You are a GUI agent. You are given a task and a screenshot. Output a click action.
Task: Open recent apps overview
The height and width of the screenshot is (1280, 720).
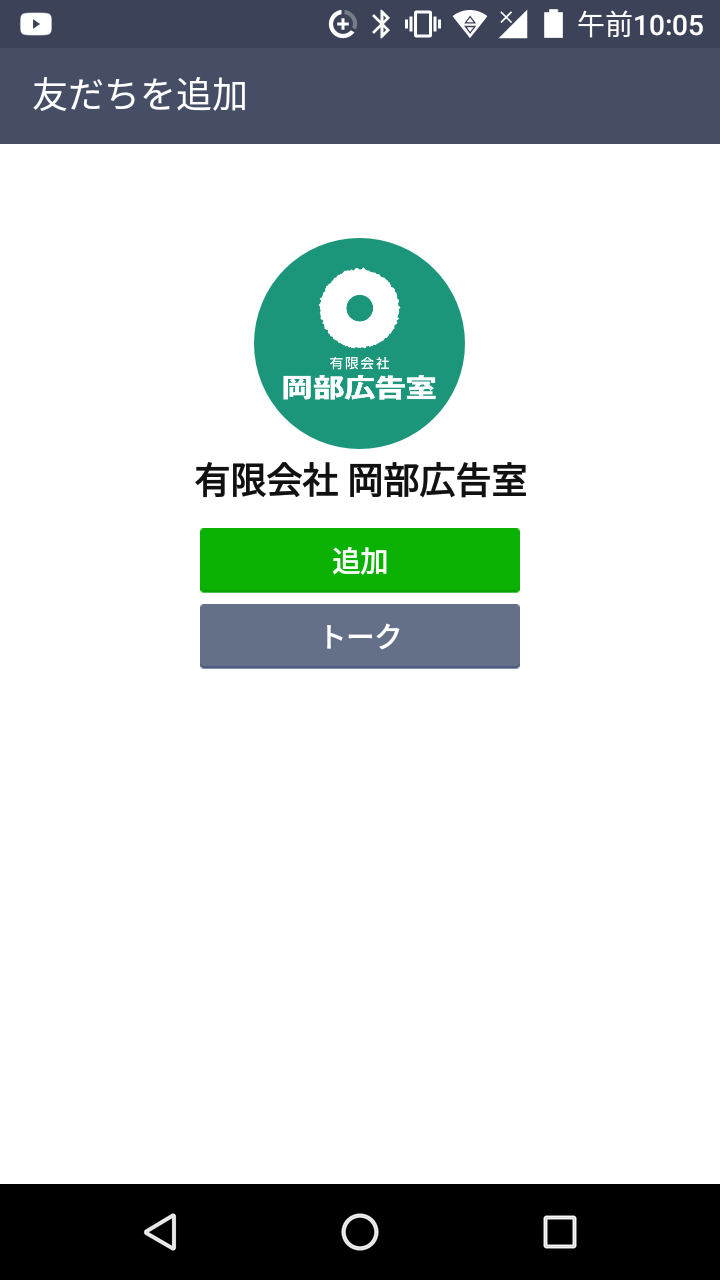560,1232
